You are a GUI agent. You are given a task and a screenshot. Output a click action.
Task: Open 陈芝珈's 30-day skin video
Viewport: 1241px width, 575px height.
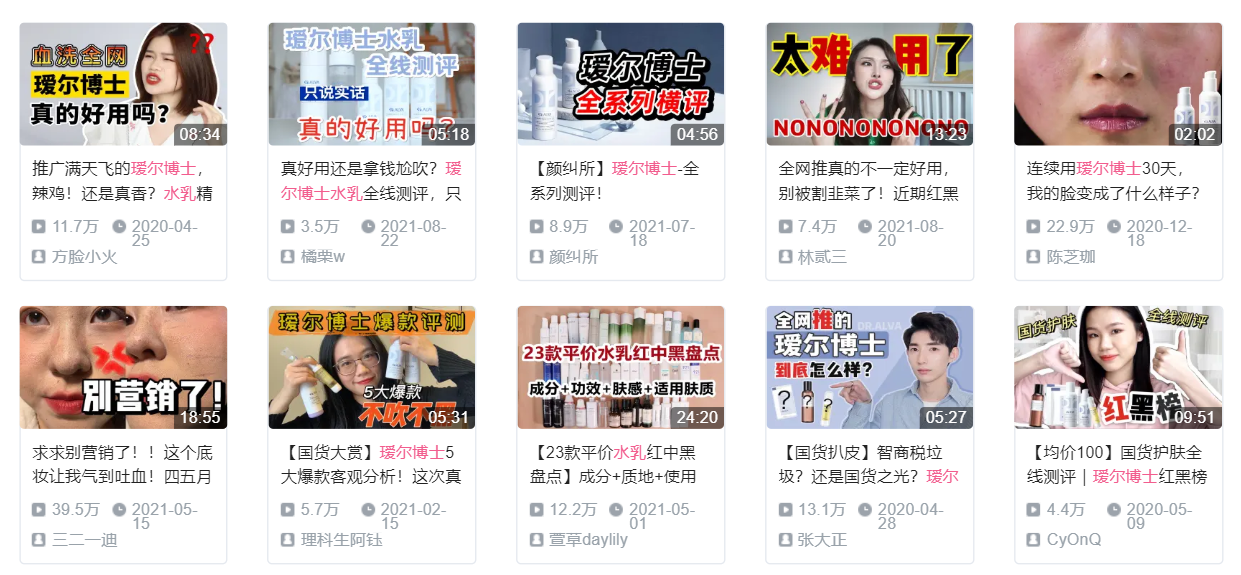(1117, 85)
